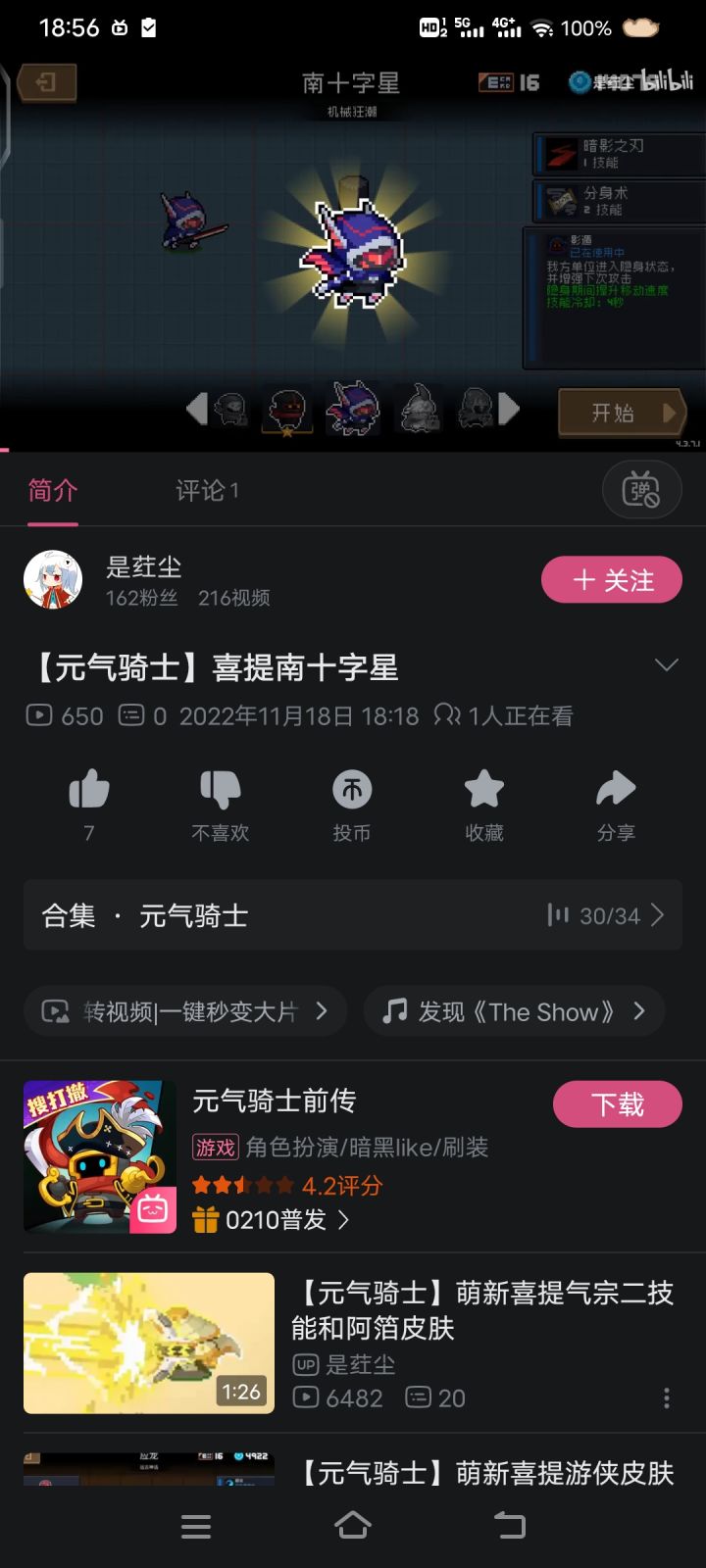Play 萌新喜提气宗二技能和阿箔皮肤 video

tap(149, 1343)
